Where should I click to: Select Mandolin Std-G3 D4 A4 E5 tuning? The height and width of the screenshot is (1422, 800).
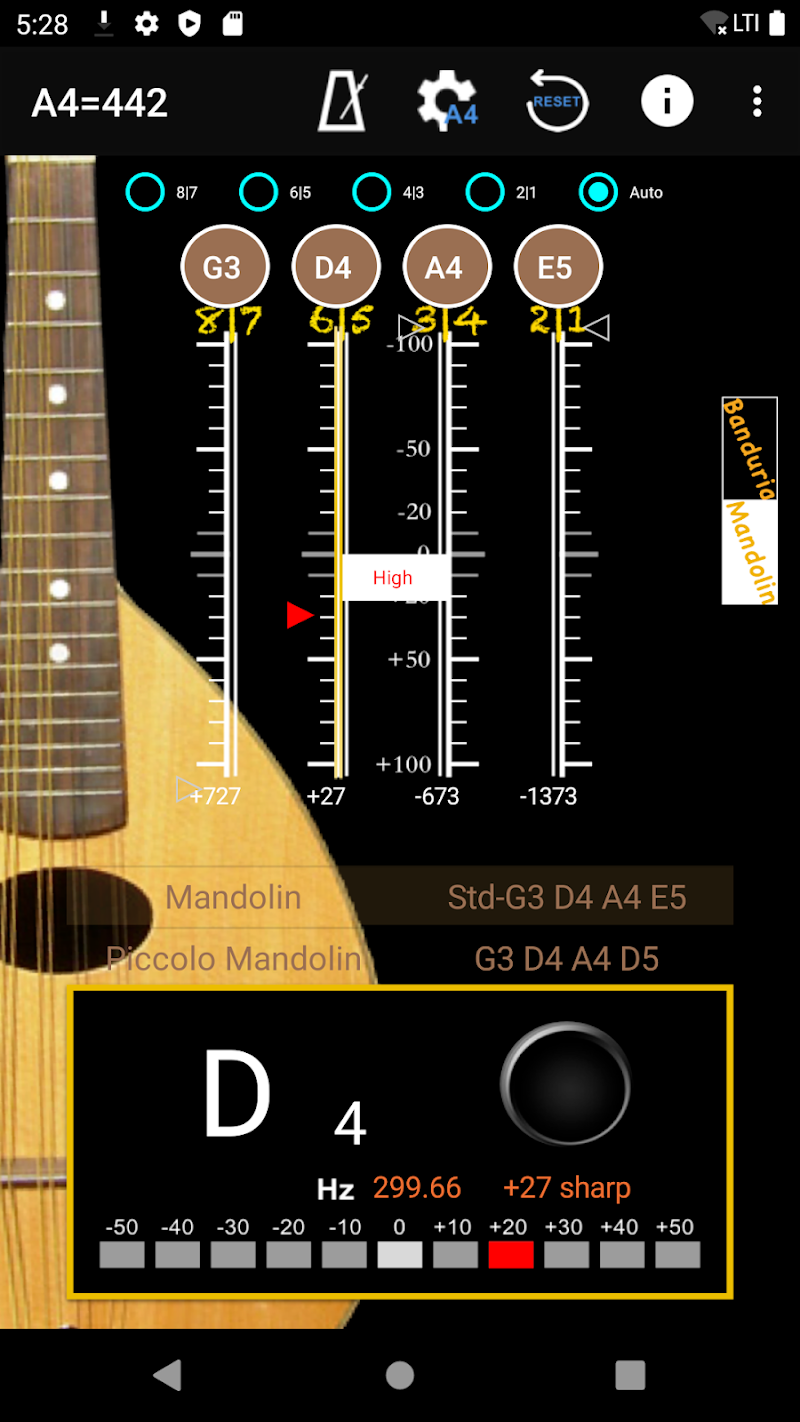[x=400, y=897]
